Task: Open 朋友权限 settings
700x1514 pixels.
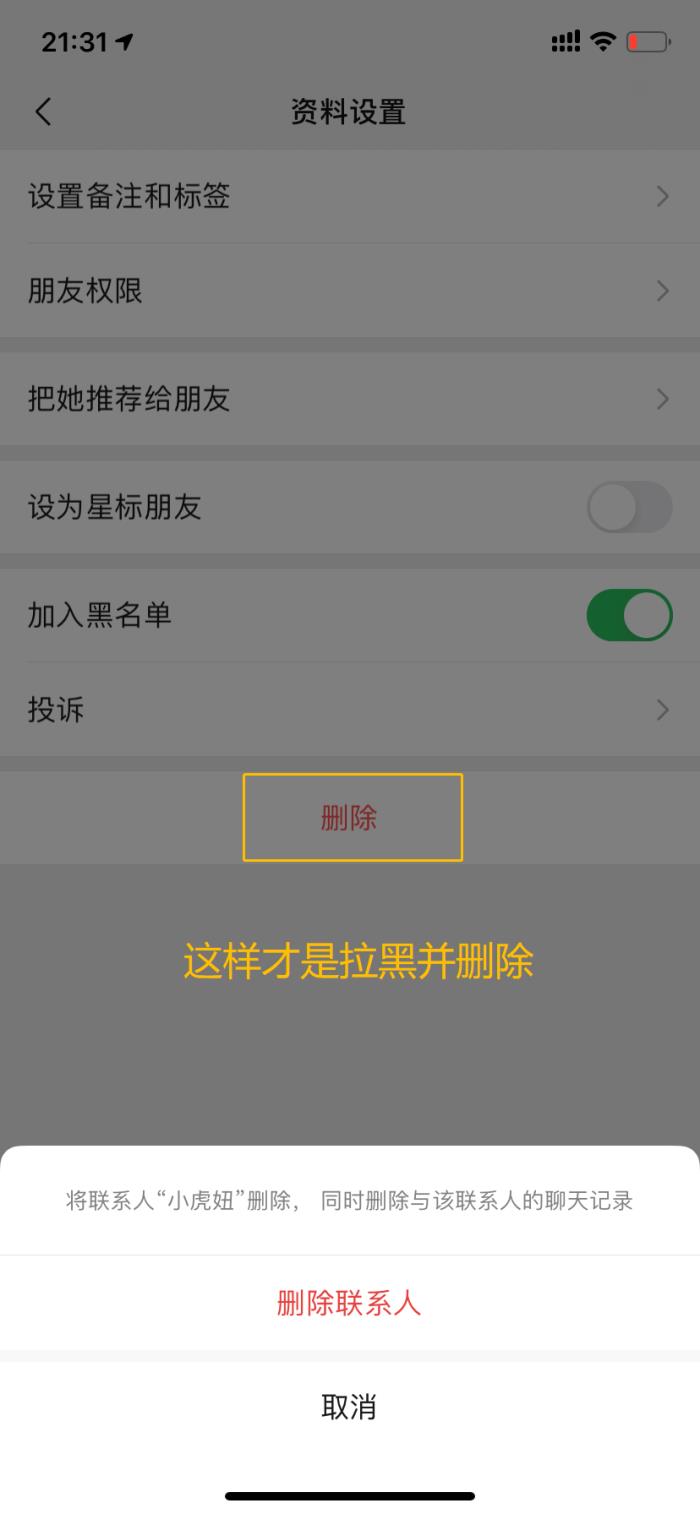Action: click(349, 291)
